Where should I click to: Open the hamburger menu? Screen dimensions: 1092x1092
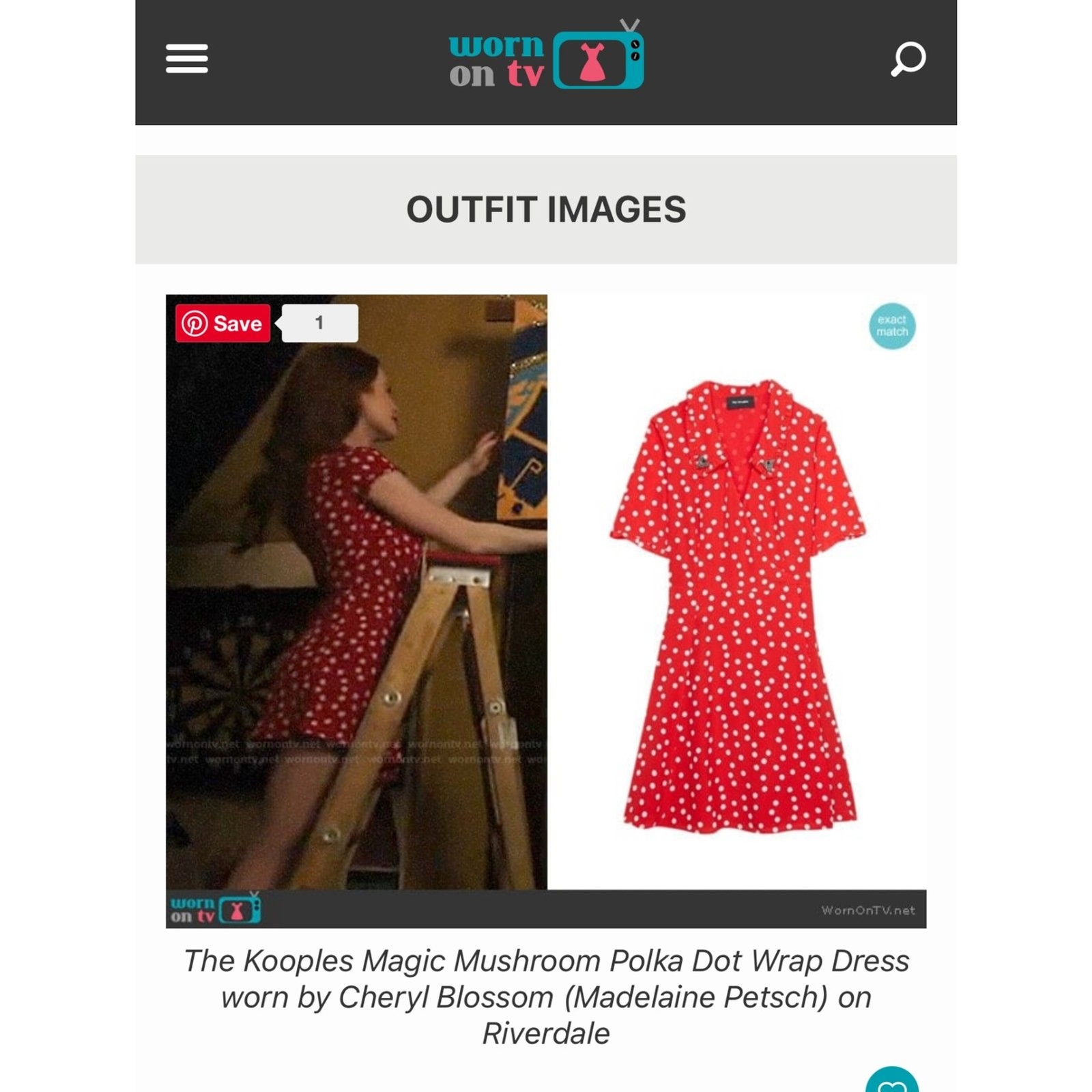tap(186, 59)
